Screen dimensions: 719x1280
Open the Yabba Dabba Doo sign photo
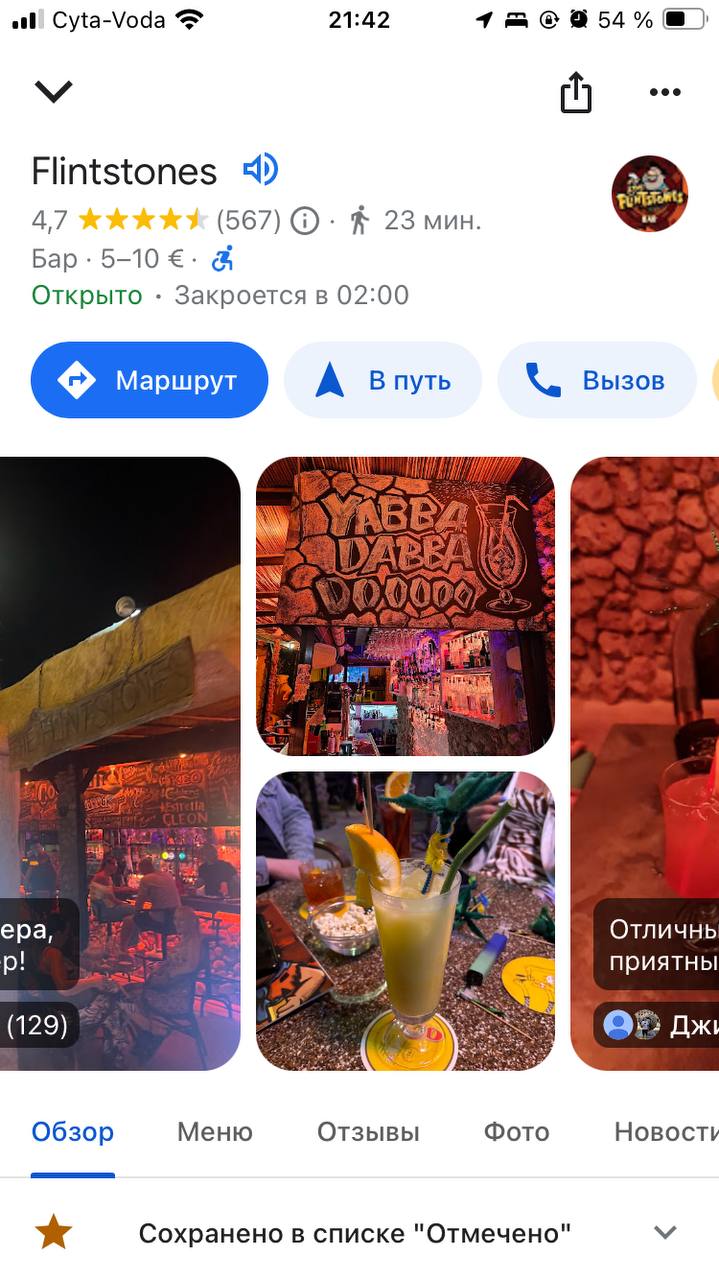(405, 606)
